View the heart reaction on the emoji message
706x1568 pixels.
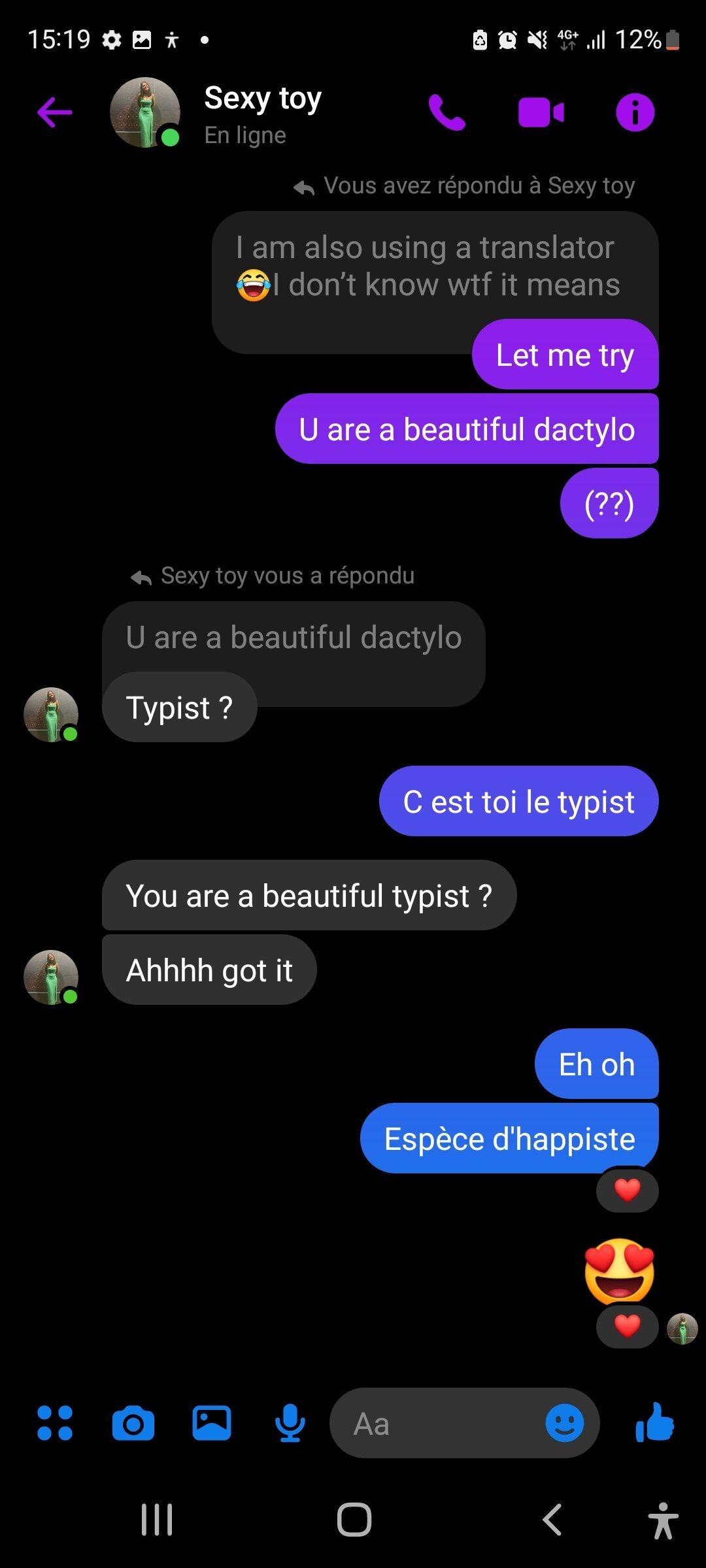click(627, 1326)
